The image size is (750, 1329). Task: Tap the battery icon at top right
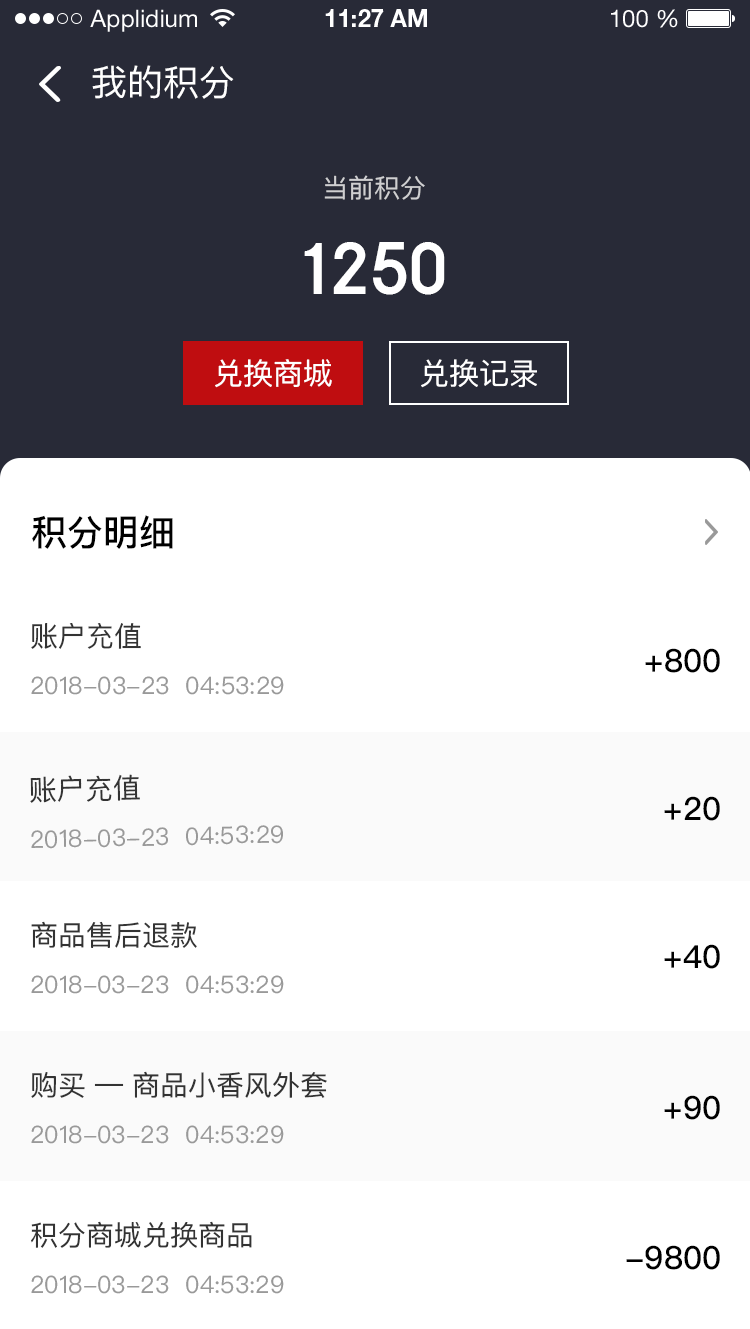tap(712, 17)
